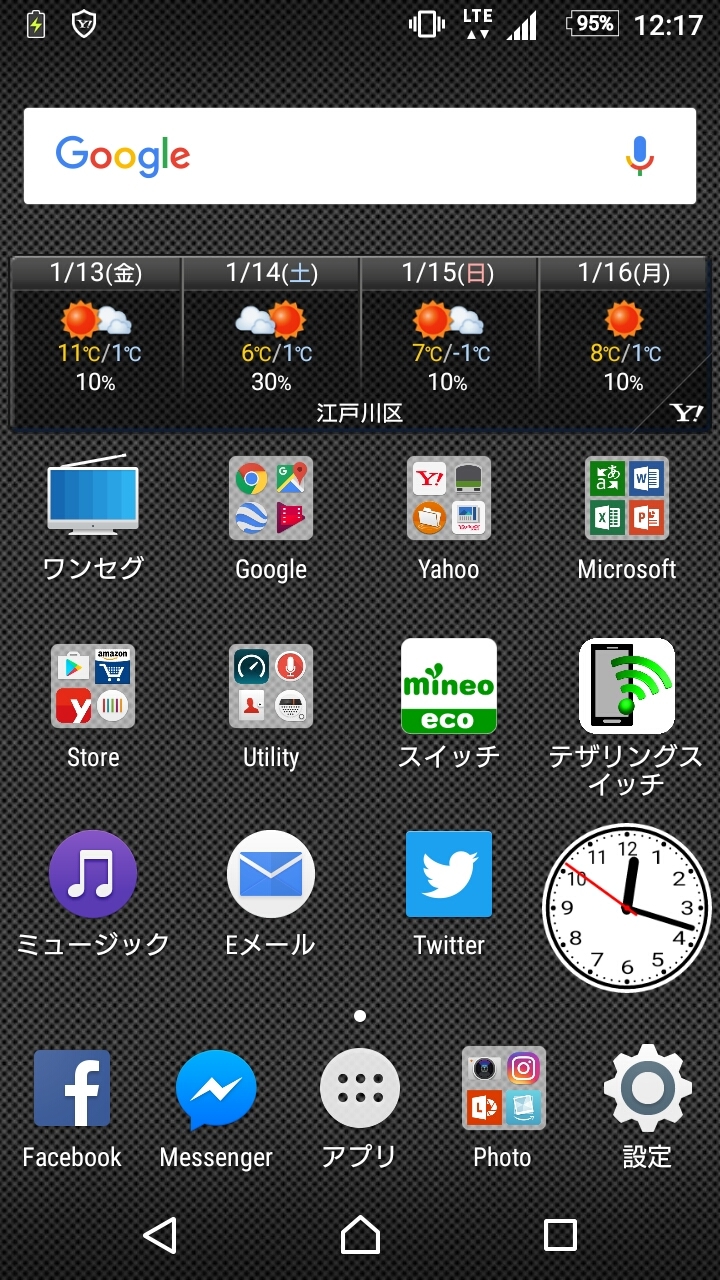Open the Eメール app
Image resolution: width=720 pixels, height=1280 pixels.
click(271, 874)
